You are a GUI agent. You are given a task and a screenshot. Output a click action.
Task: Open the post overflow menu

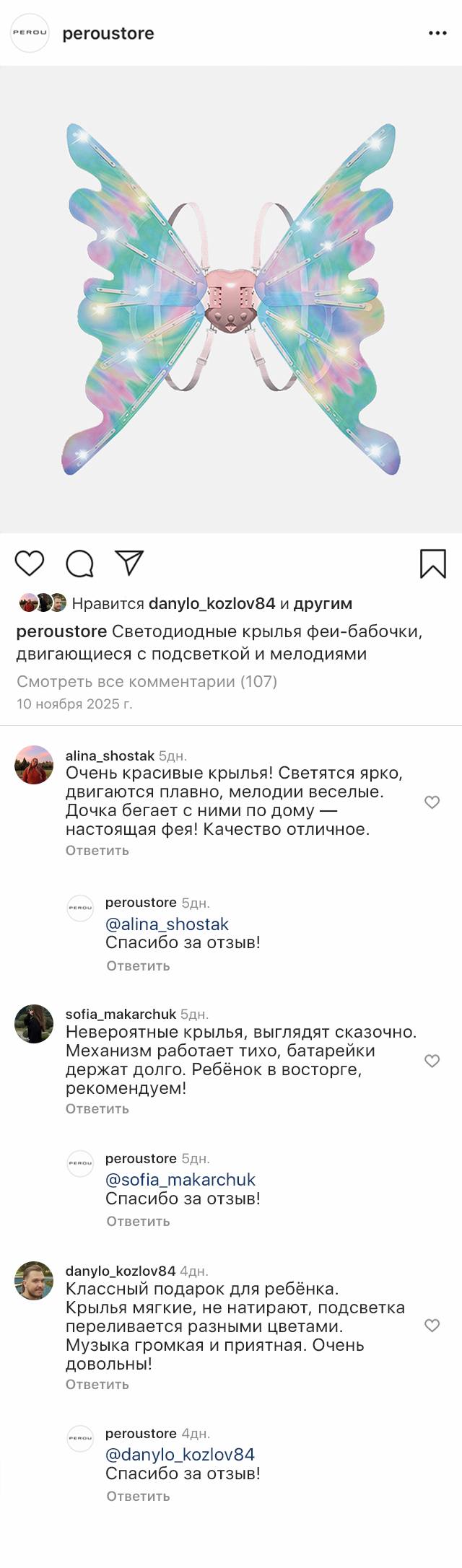pyautogui.click(x=437, y=33)
